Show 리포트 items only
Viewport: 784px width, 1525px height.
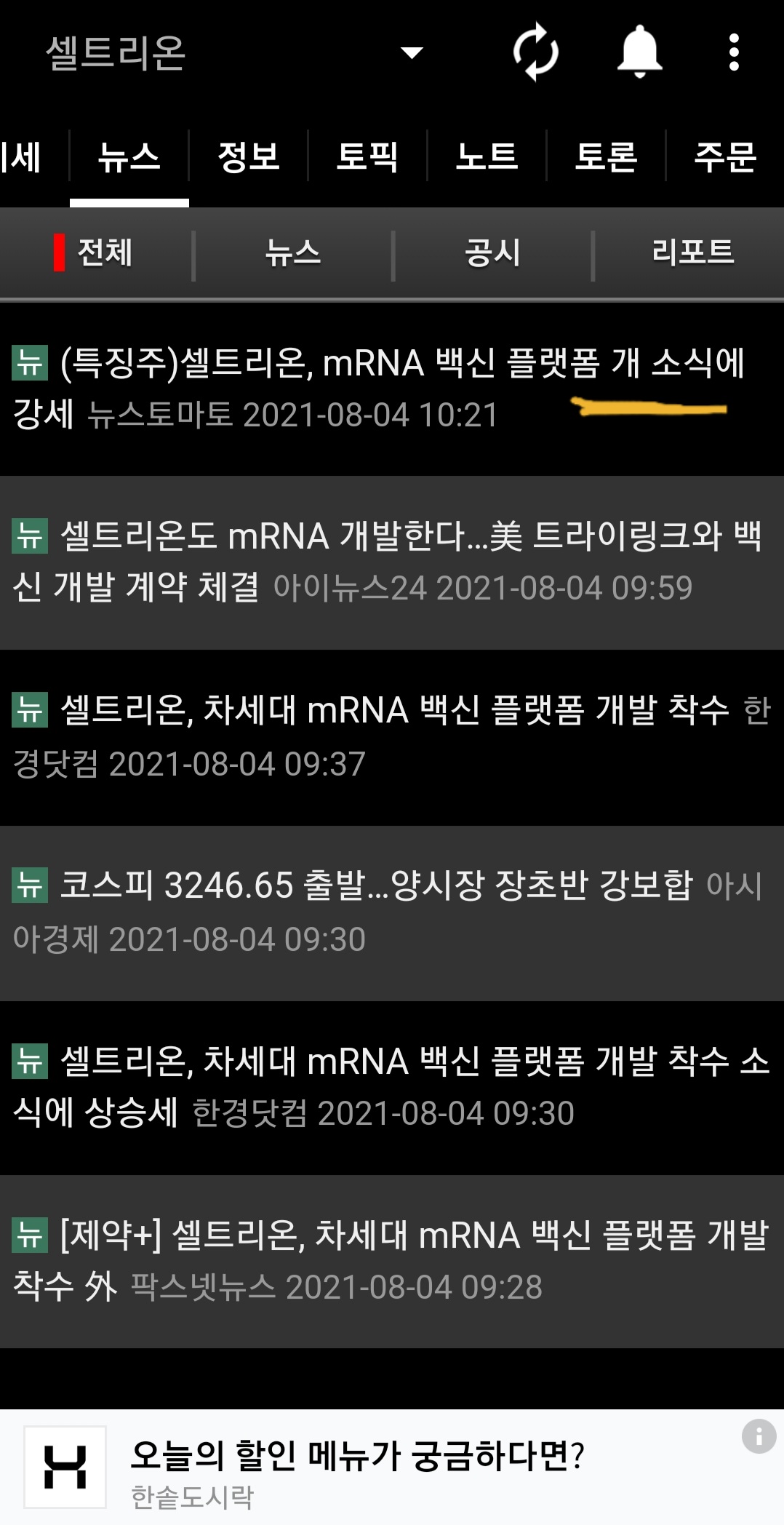click(692, 253)
